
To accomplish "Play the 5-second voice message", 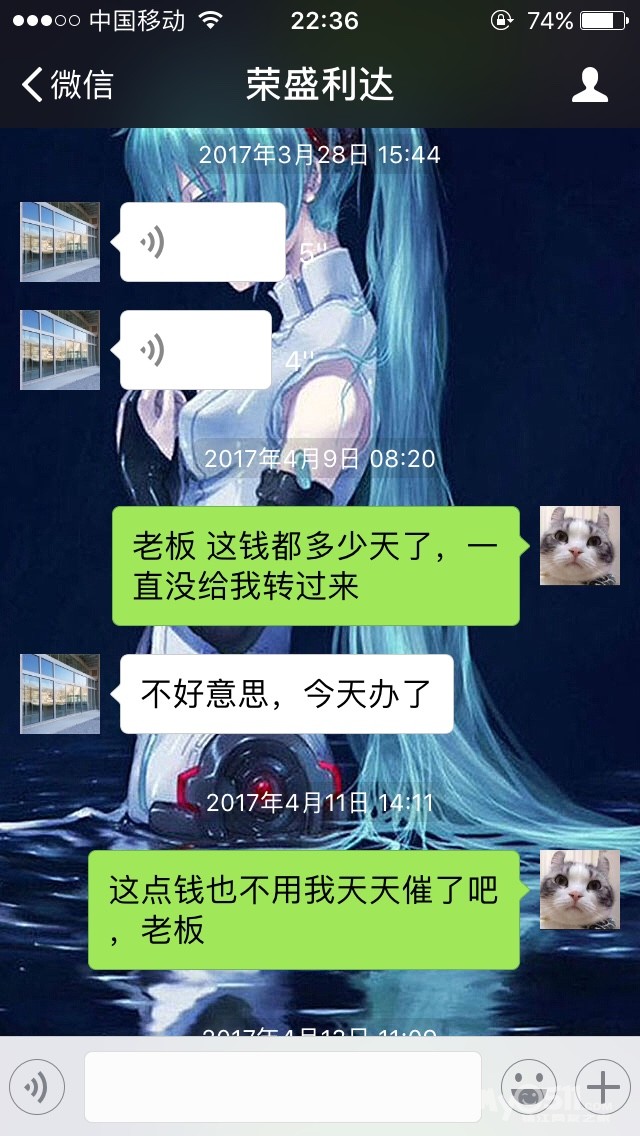I will [203, 242].
